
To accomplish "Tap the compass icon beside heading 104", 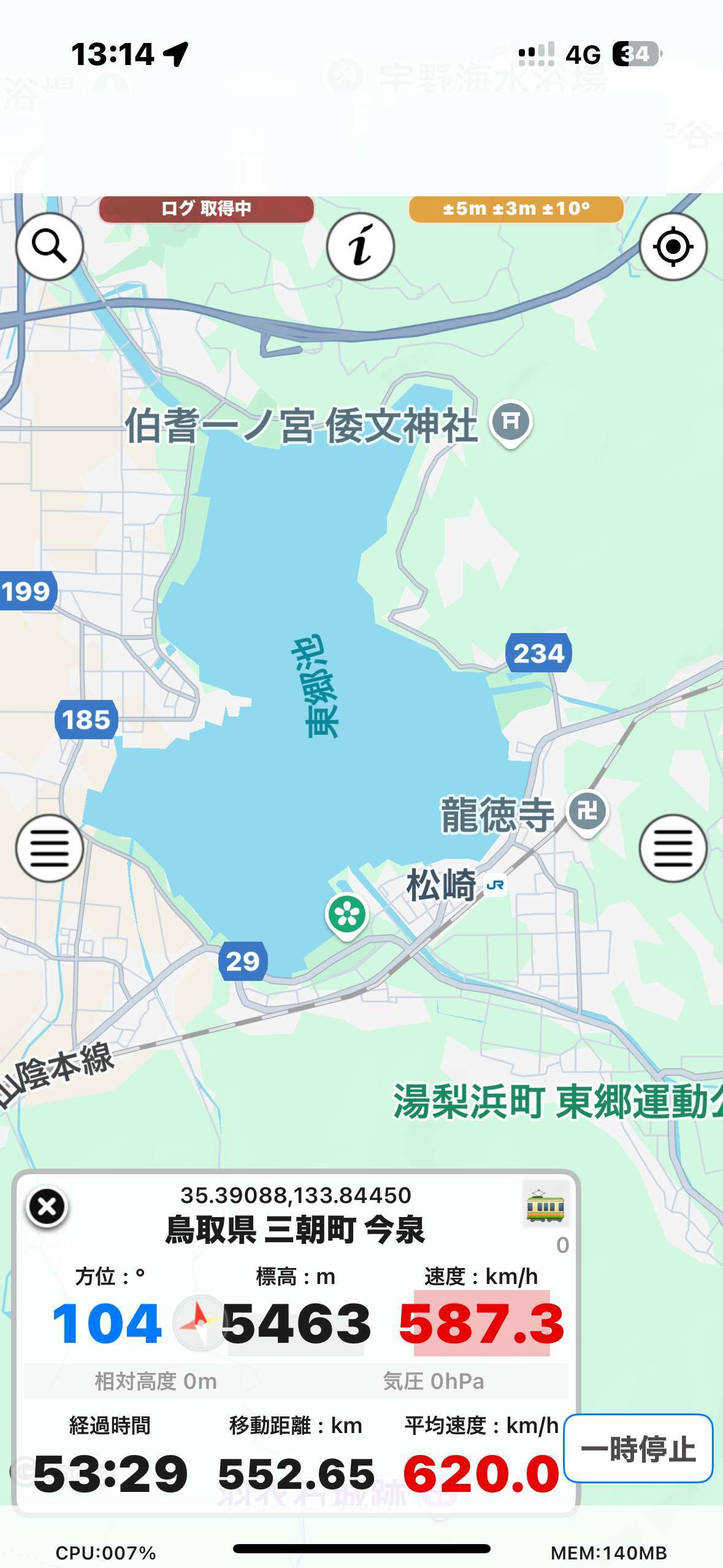I will pos(200,1323).
